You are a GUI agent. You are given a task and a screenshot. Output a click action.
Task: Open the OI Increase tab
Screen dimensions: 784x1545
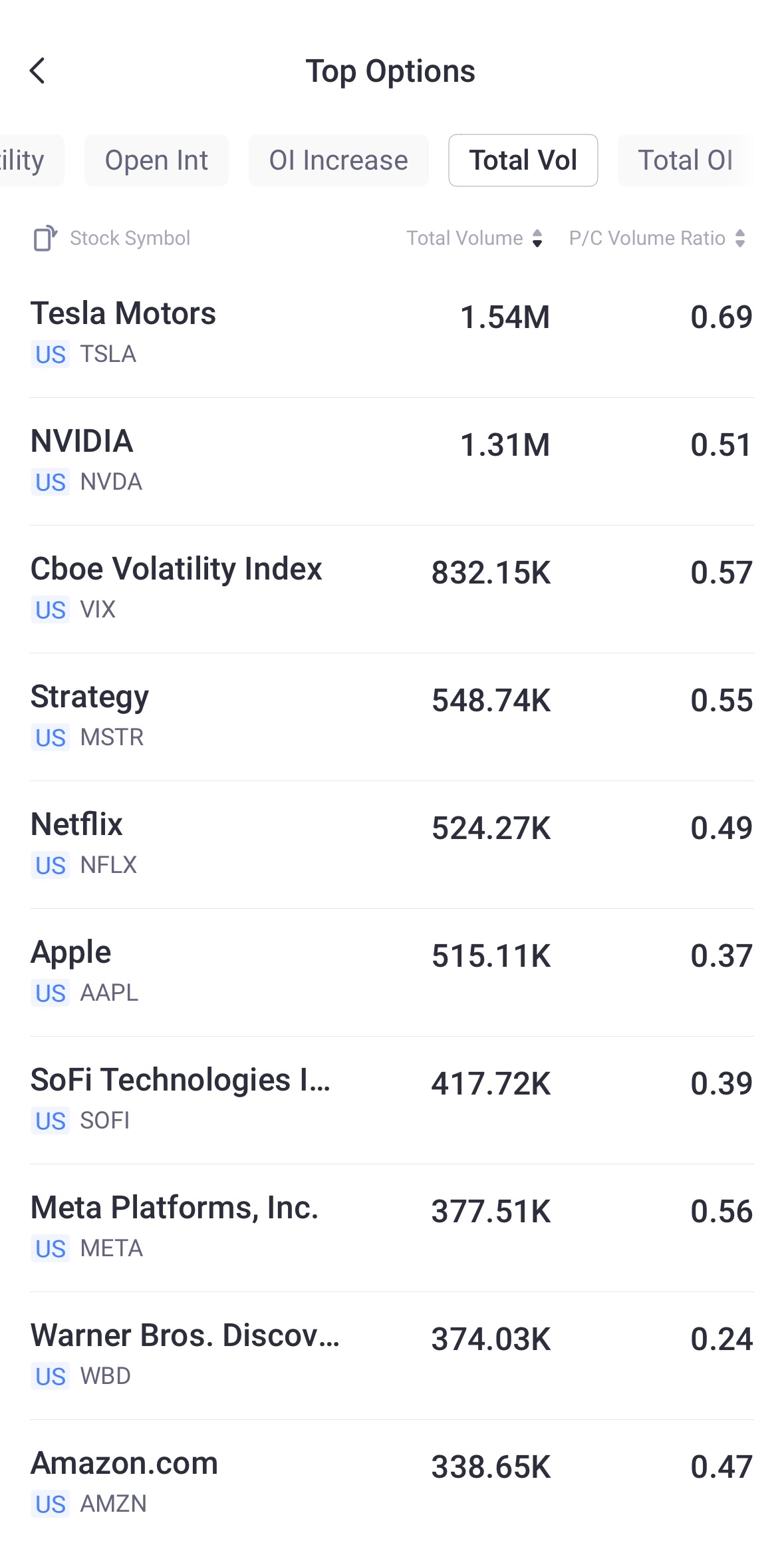(338, 160)
